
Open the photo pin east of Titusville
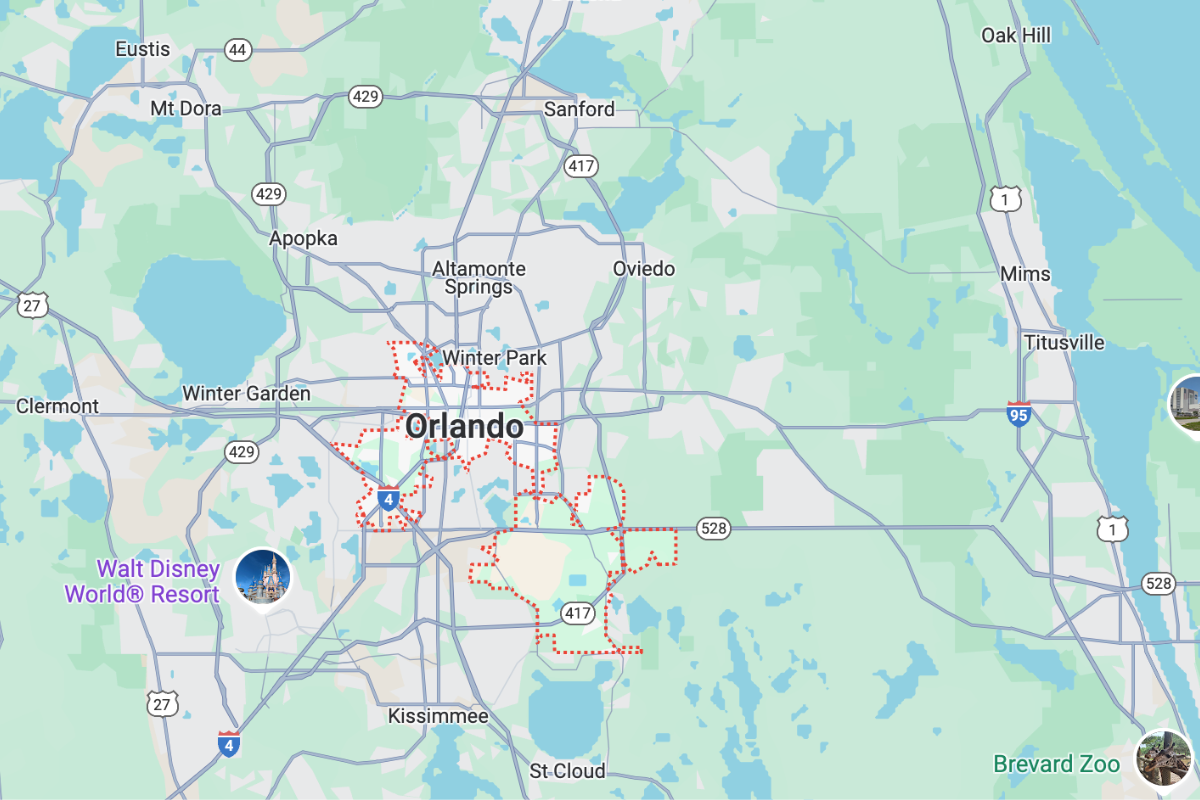click(1189, 402)
